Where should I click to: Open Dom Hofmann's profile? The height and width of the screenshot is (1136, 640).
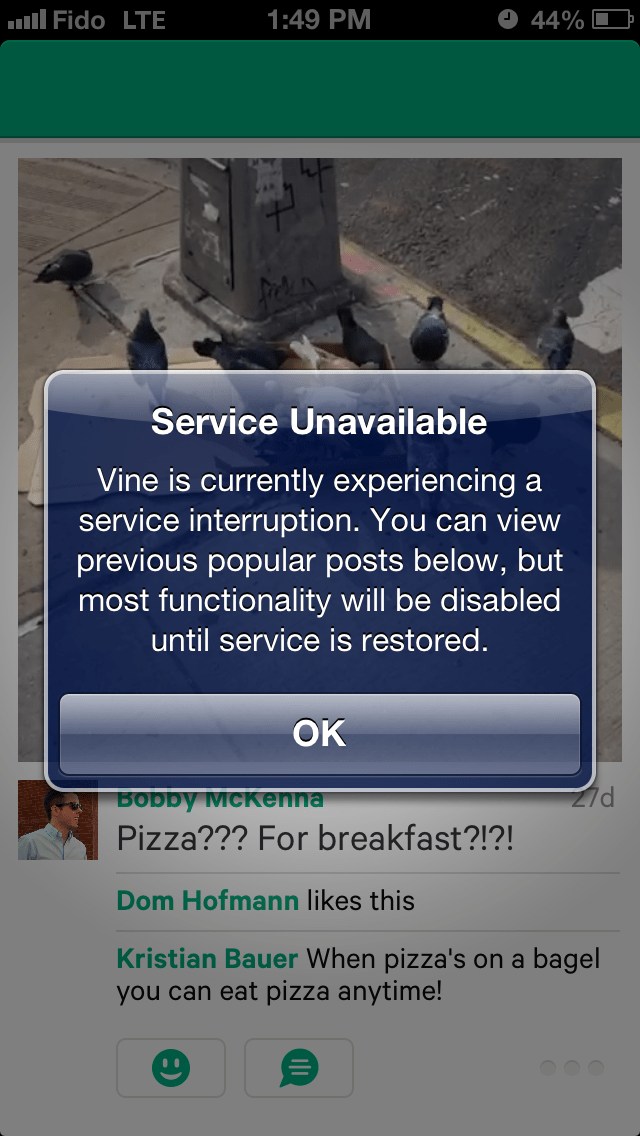point(207,900)
